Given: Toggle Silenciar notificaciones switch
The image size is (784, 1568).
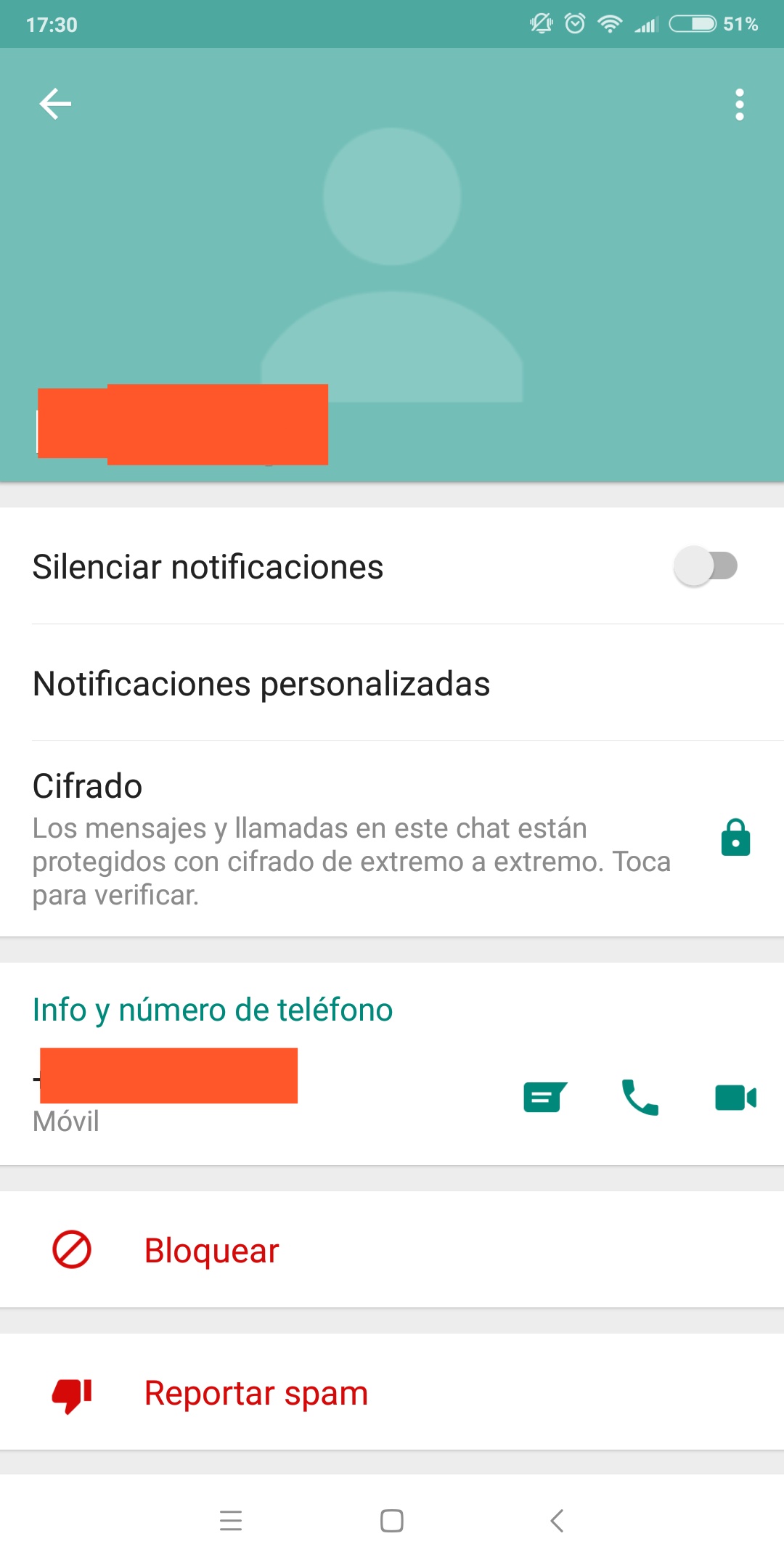Looking at the screenshot, I should pos(706,566).
